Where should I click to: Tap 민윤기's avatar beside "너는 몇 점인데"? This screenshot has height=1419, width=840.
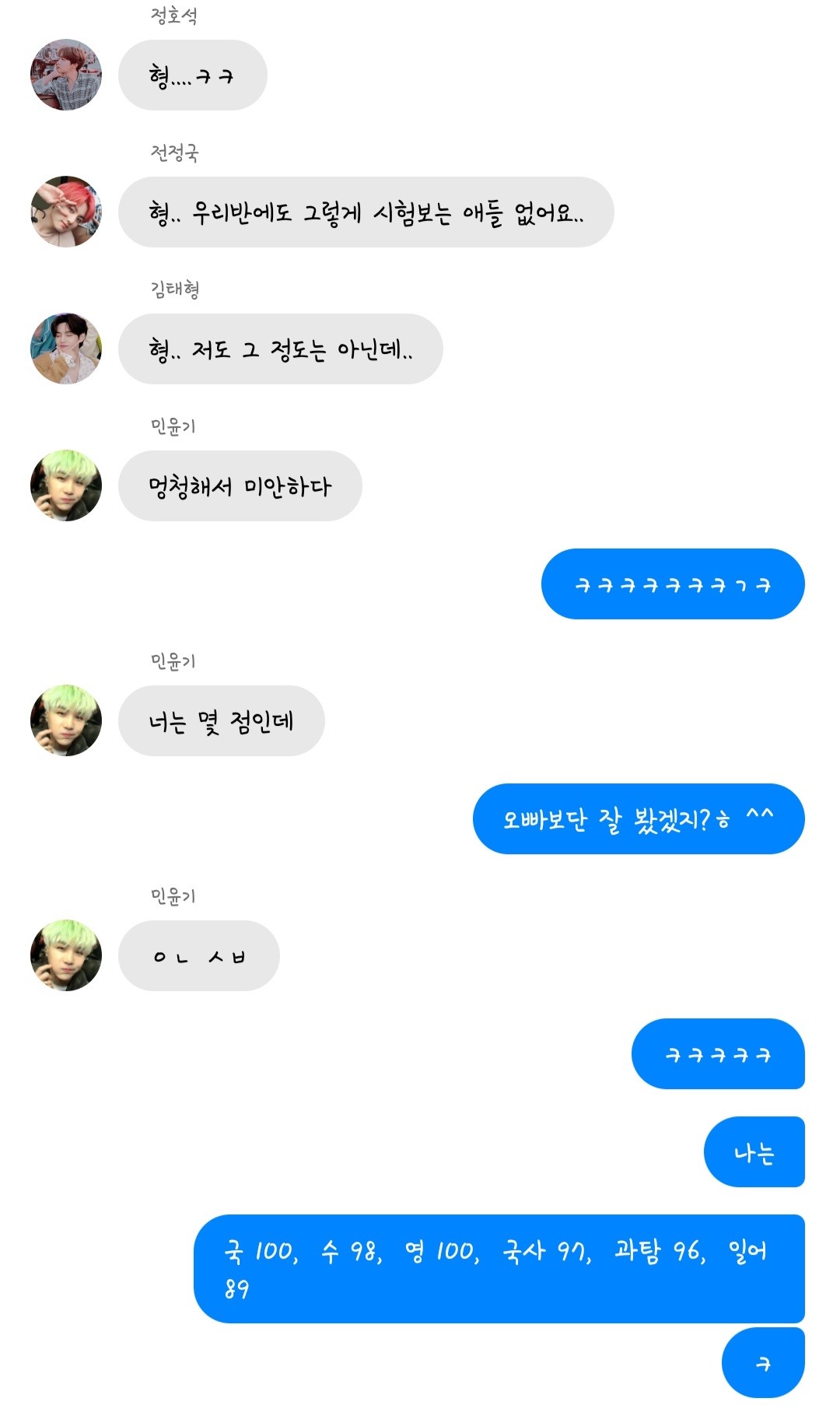click(66, 720)
